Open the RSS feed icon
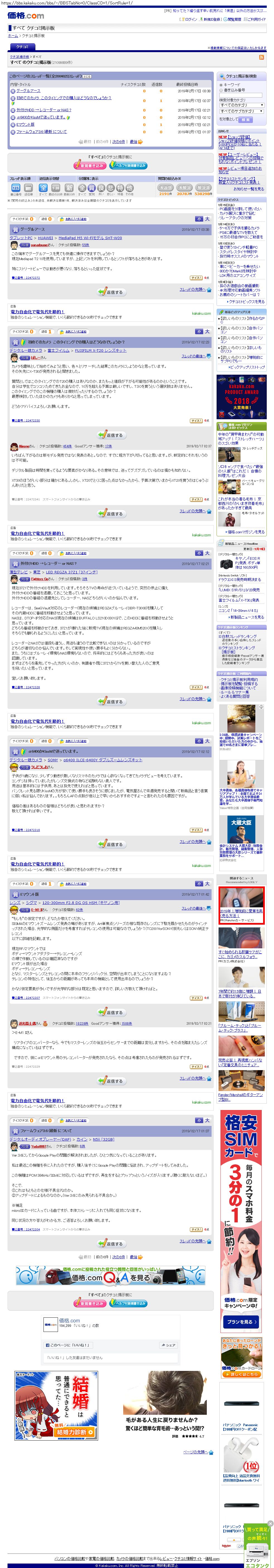The width and height of the screenshot is (274, 1568). (261, 57)
